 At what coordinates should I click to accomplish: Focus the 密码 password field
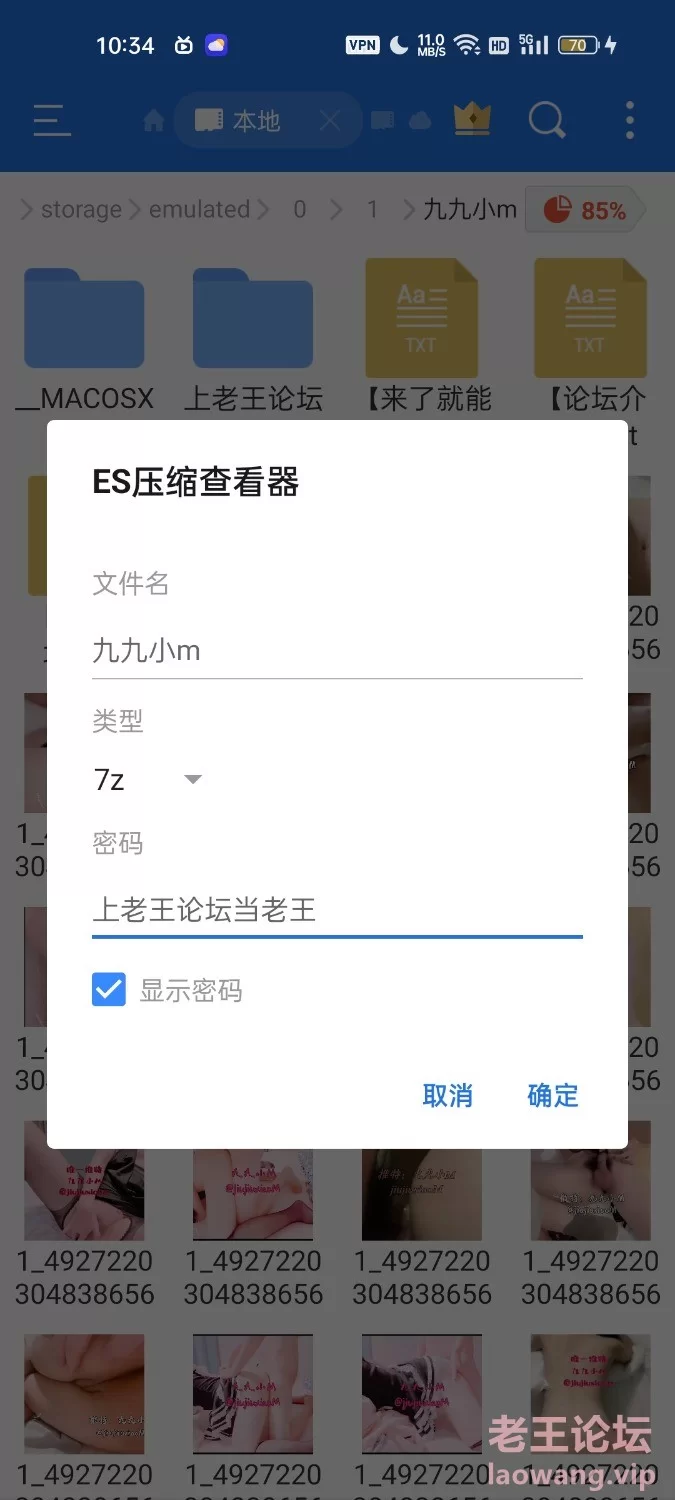tap(337, 910)
